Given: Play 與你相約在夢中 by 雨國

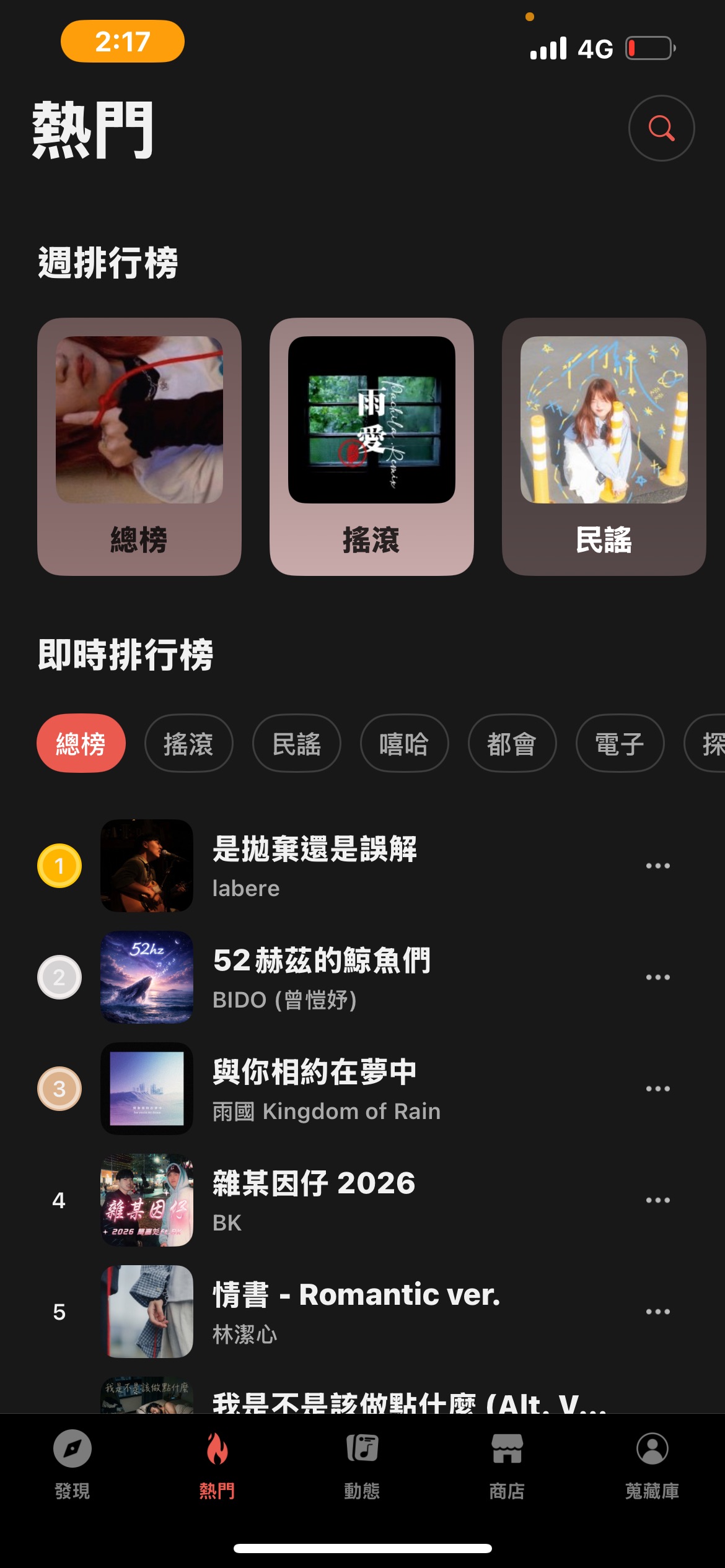Looking at the screenshot, I should (x=314, y=1088).
